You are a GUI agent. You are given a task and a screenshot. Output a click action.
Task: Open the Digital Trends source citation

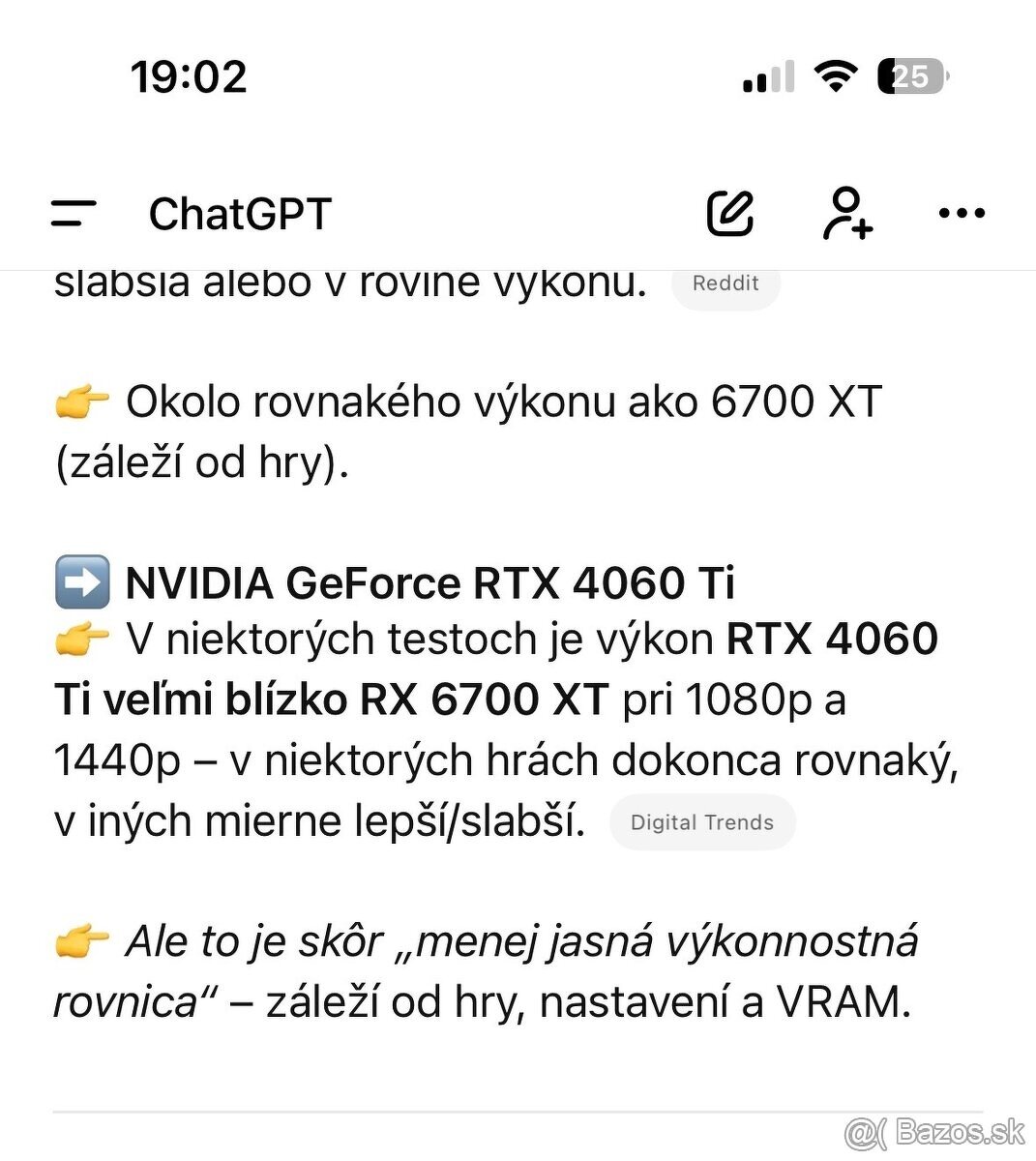[703, 822]
